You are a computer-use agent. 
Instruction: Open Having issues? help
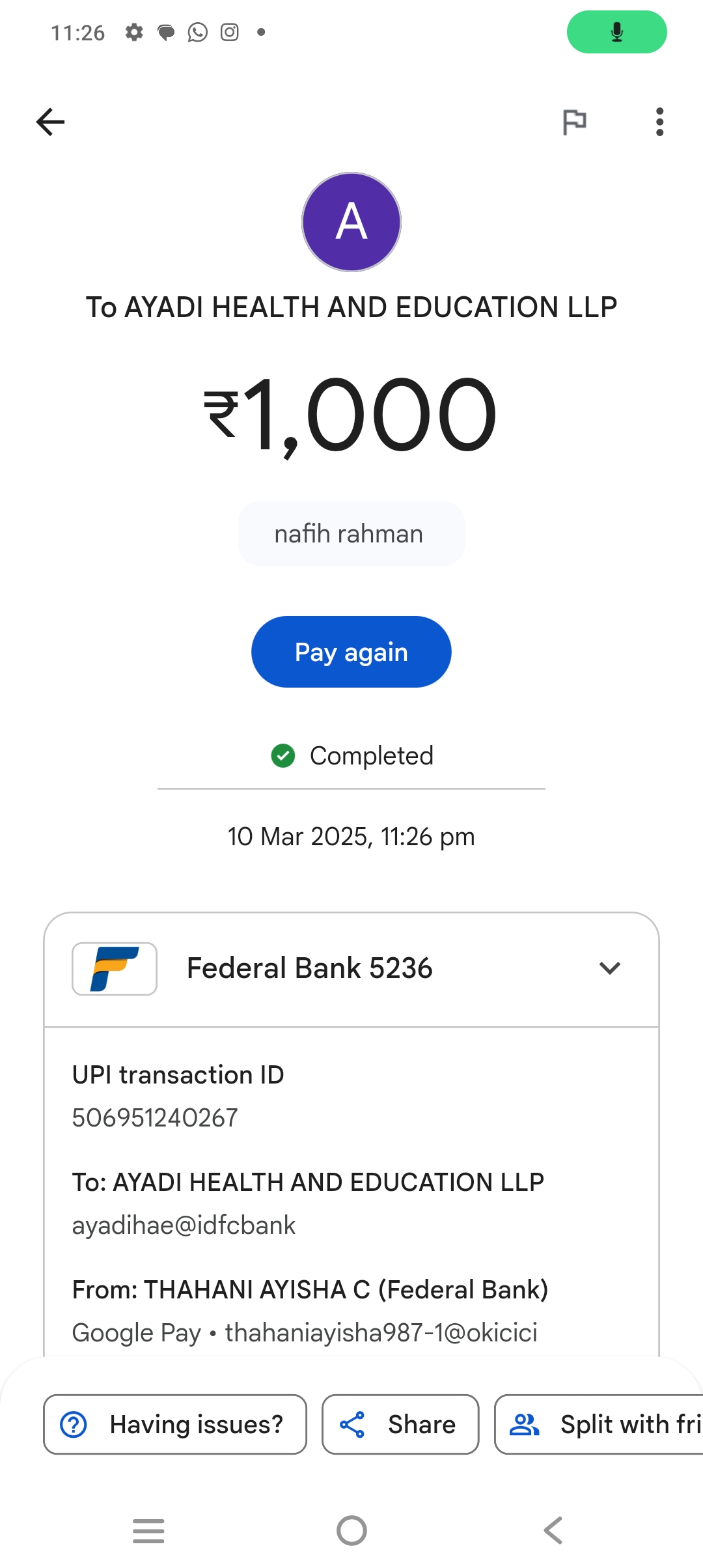175,1424
